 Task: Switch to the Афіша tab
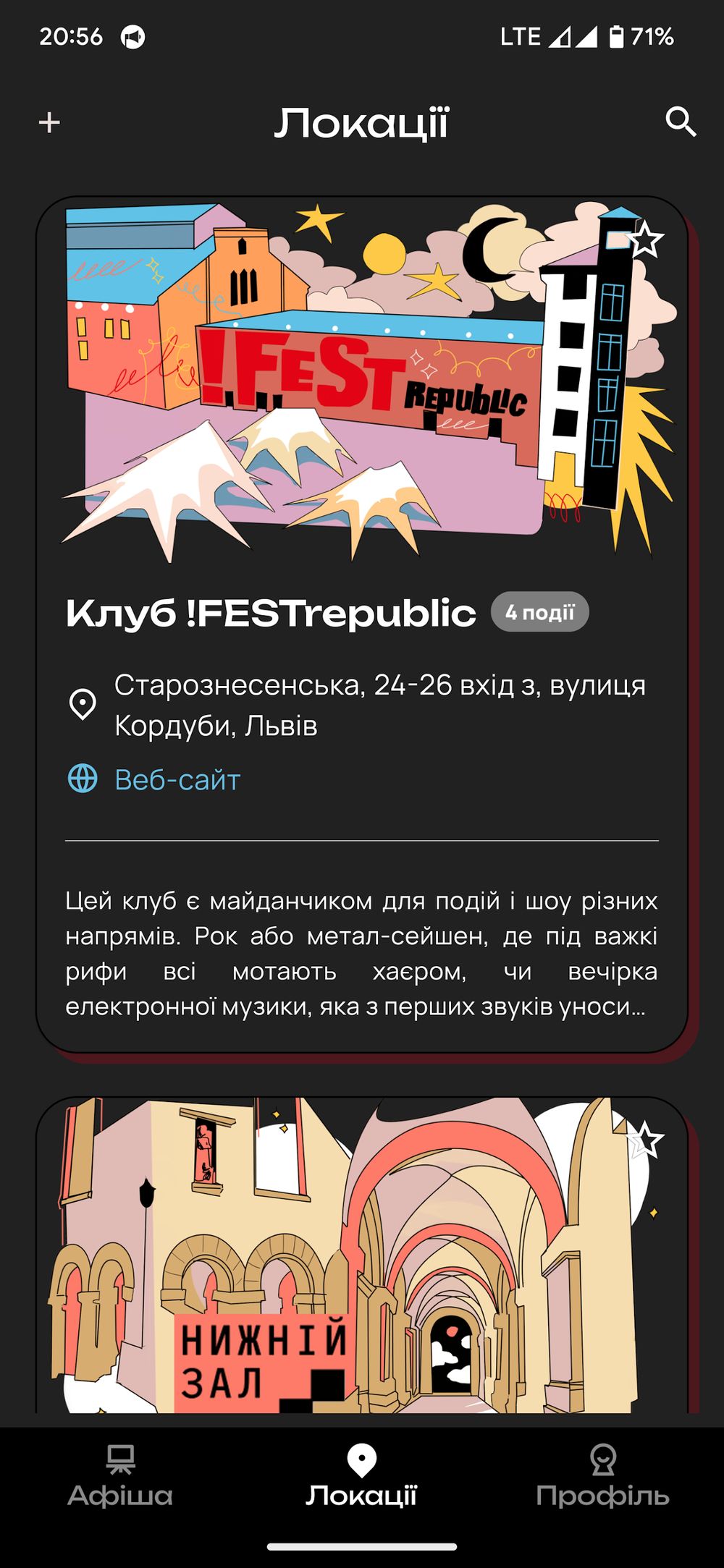click(x=120, y=1477)
